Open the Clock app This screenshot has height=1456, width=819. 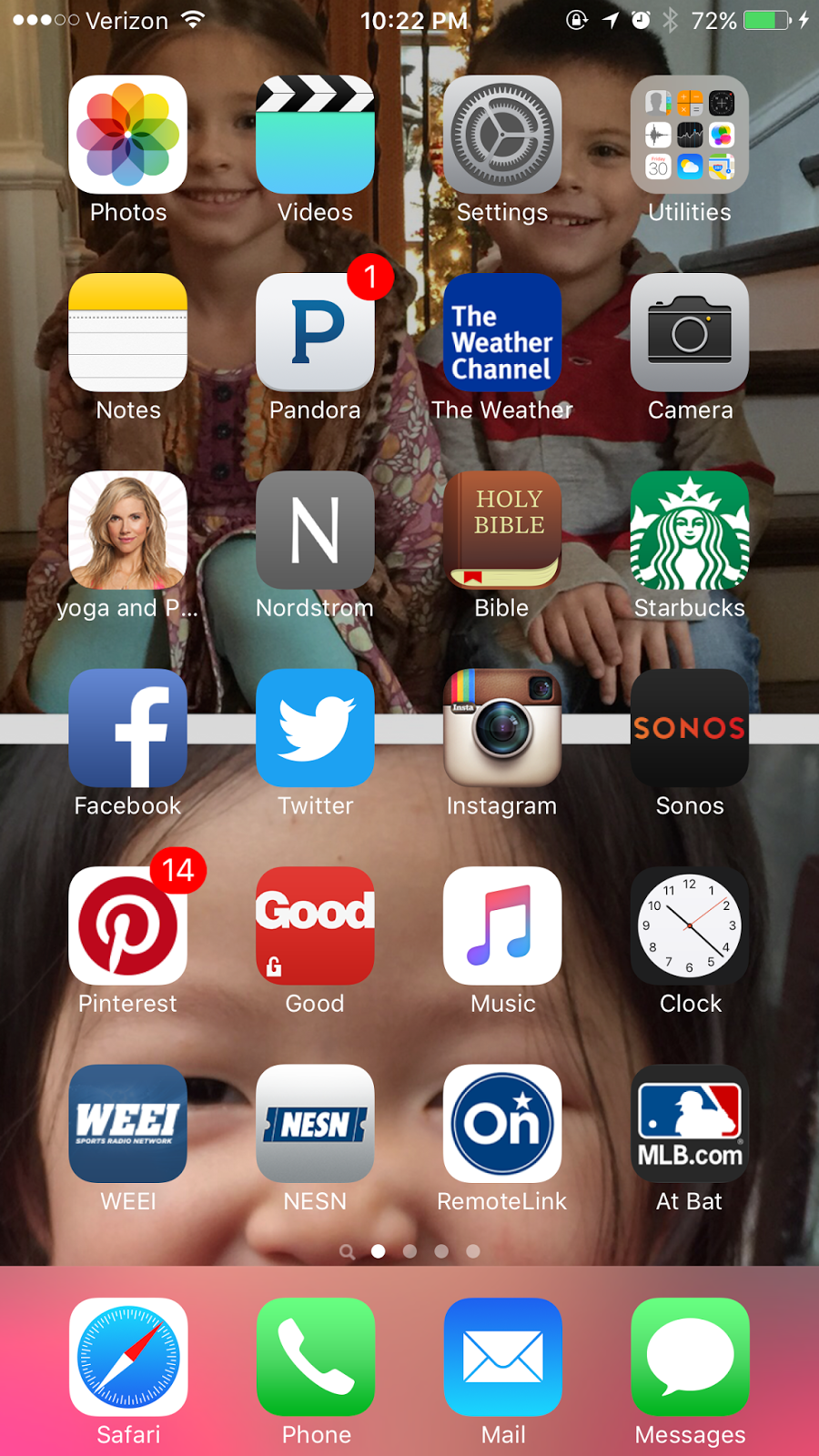(690, 925)
